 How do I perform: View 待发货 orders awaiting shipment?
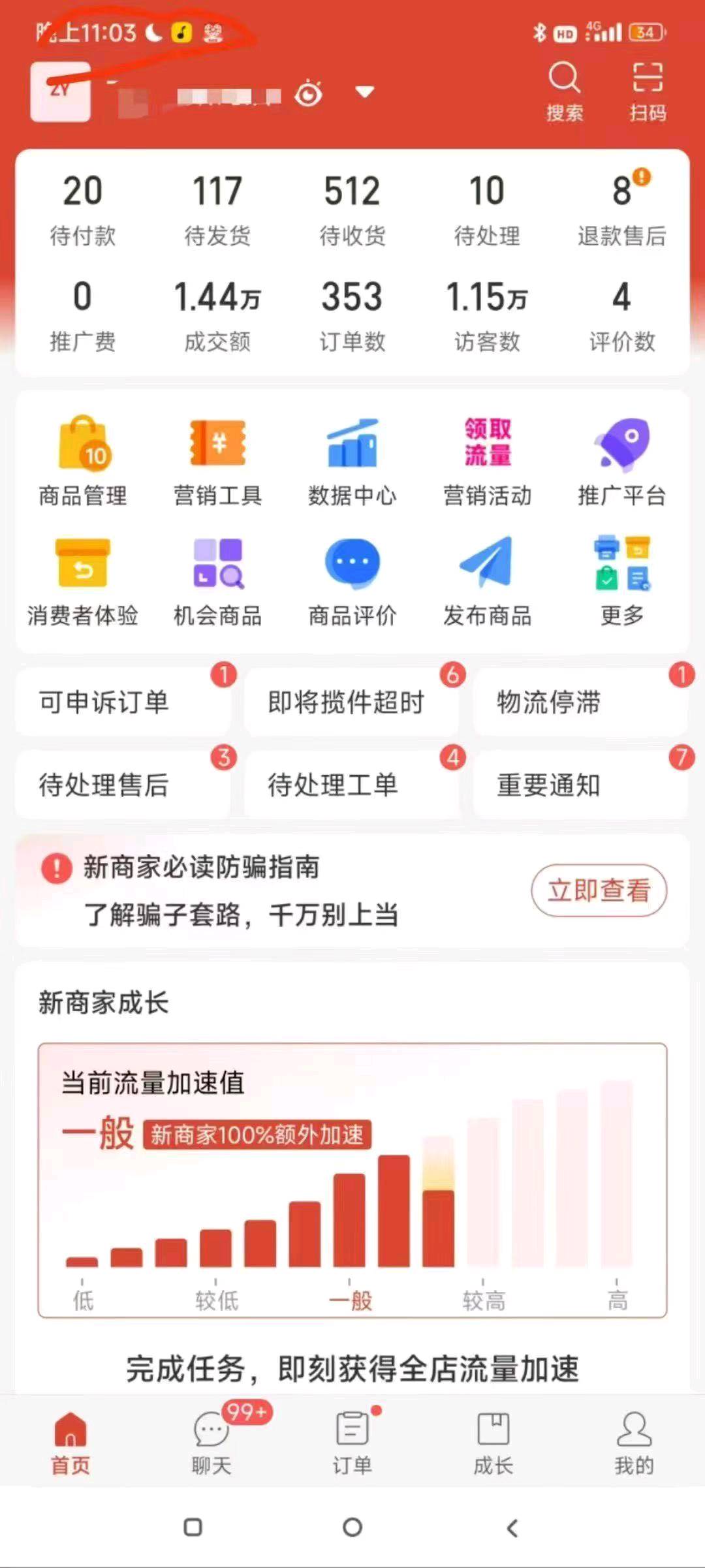tap(217, 209)
